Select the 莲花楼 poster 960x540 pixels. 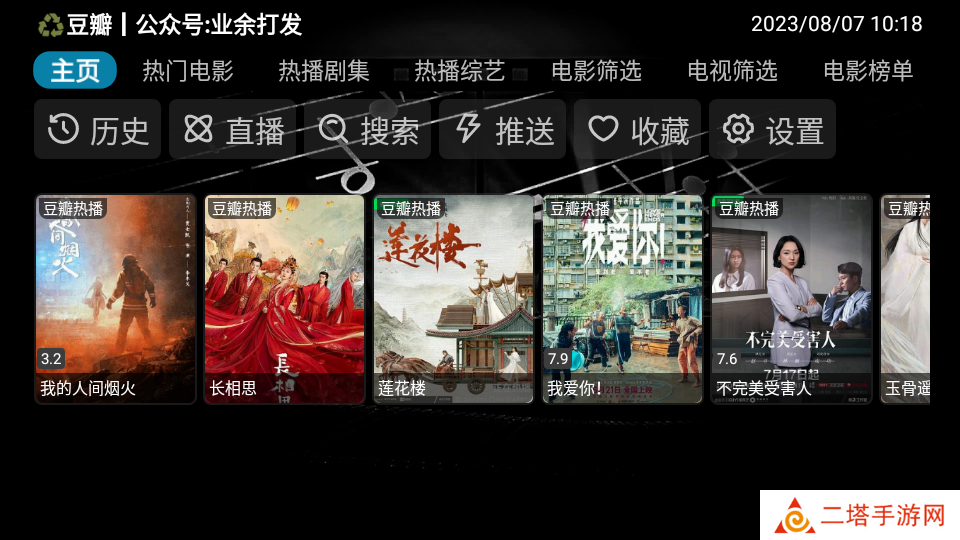454,298
